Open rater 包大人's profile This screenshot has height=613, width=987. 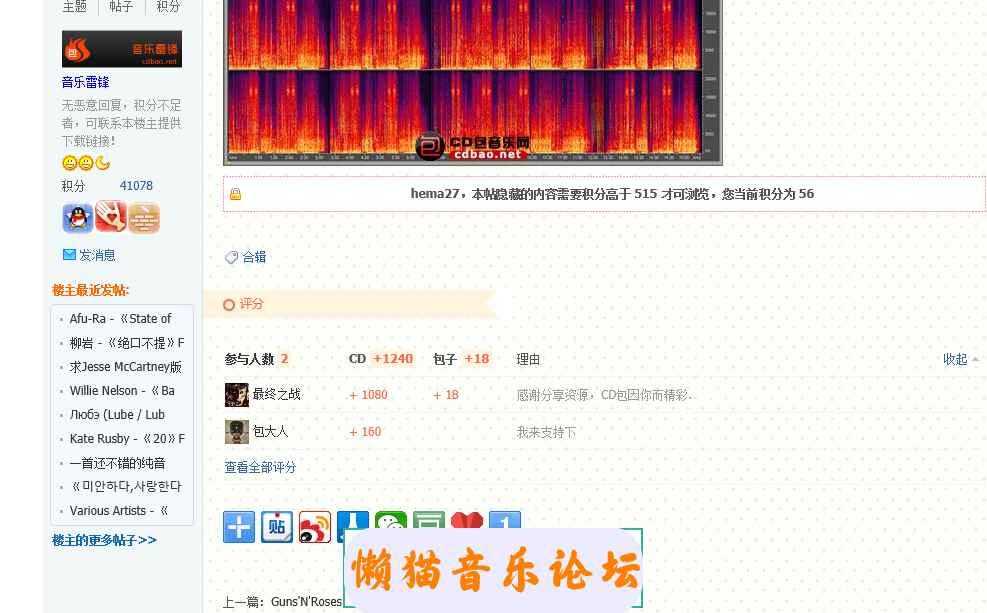pyautogui.click(x=270, y=431)
